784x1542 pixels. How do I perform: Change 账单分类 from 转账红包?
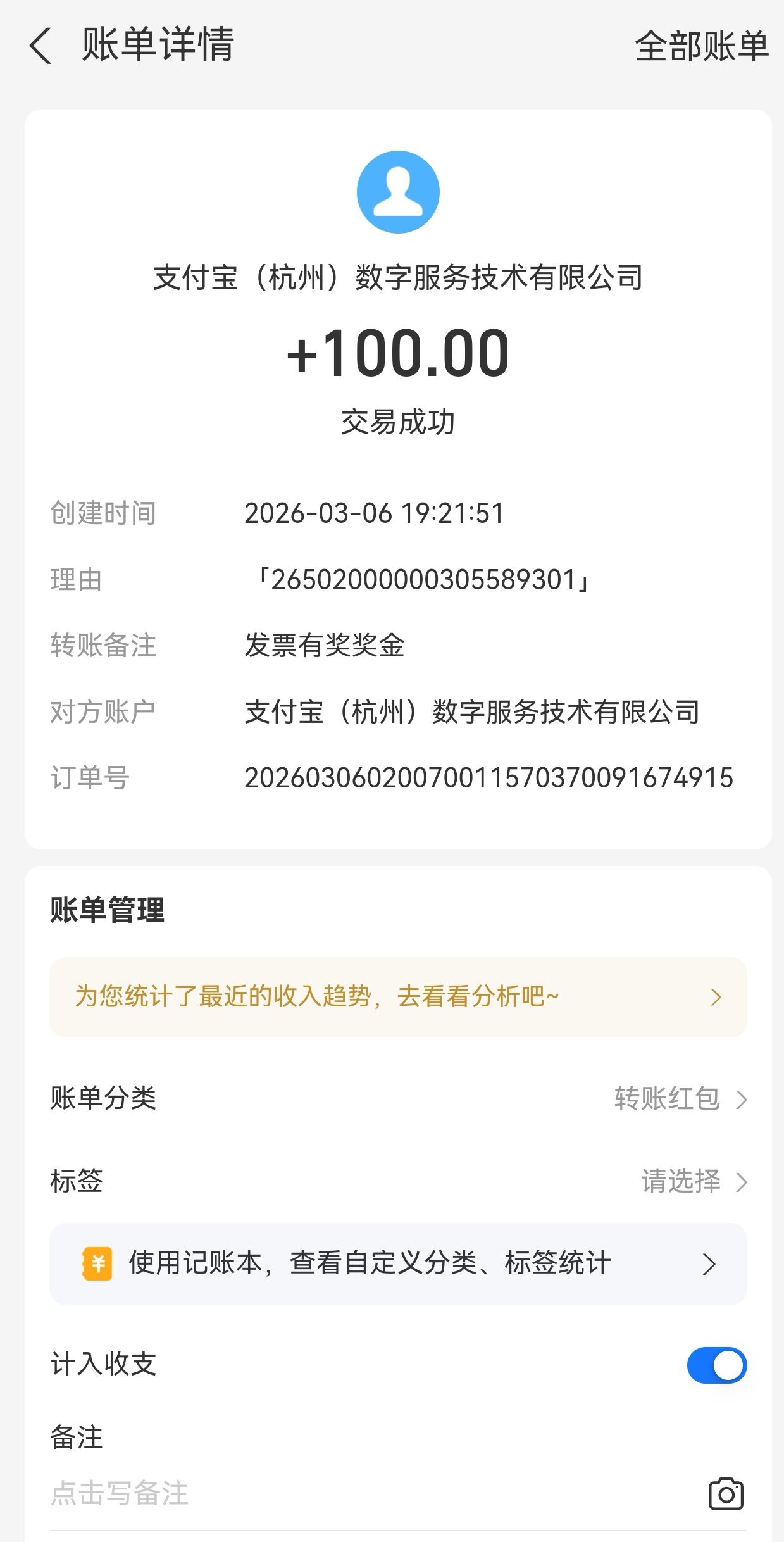(x=398, y=1098)
